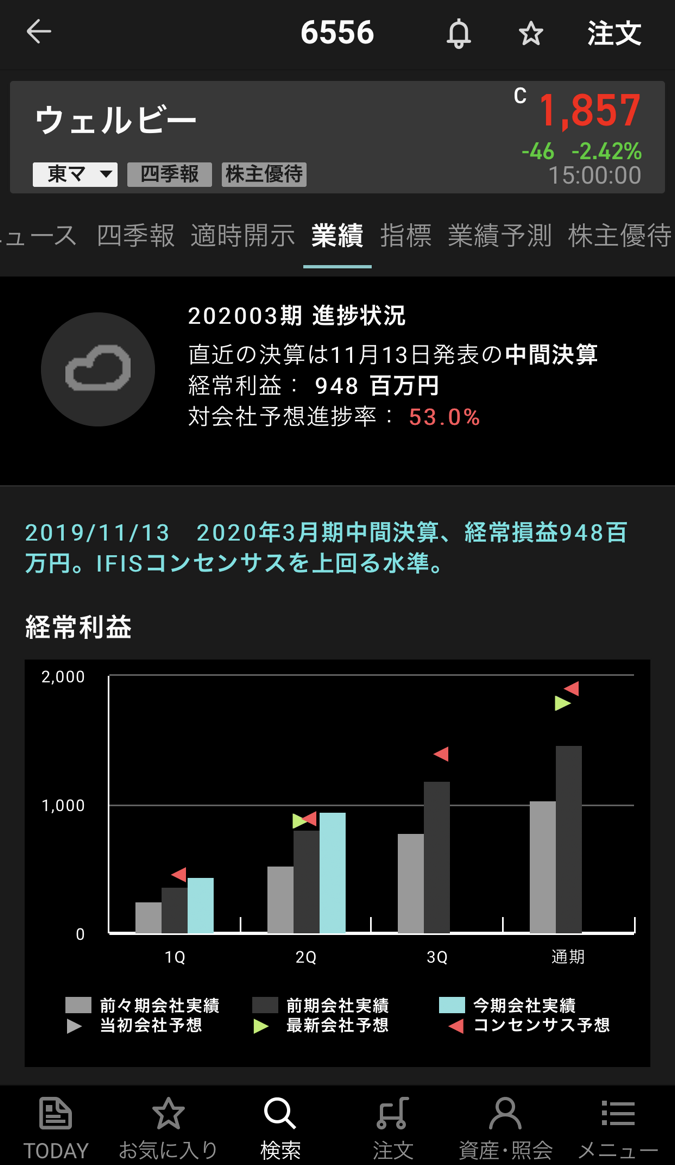675x1165 pixels.
Task: Add 6556 to favorites with star
Action: point(531,34)
